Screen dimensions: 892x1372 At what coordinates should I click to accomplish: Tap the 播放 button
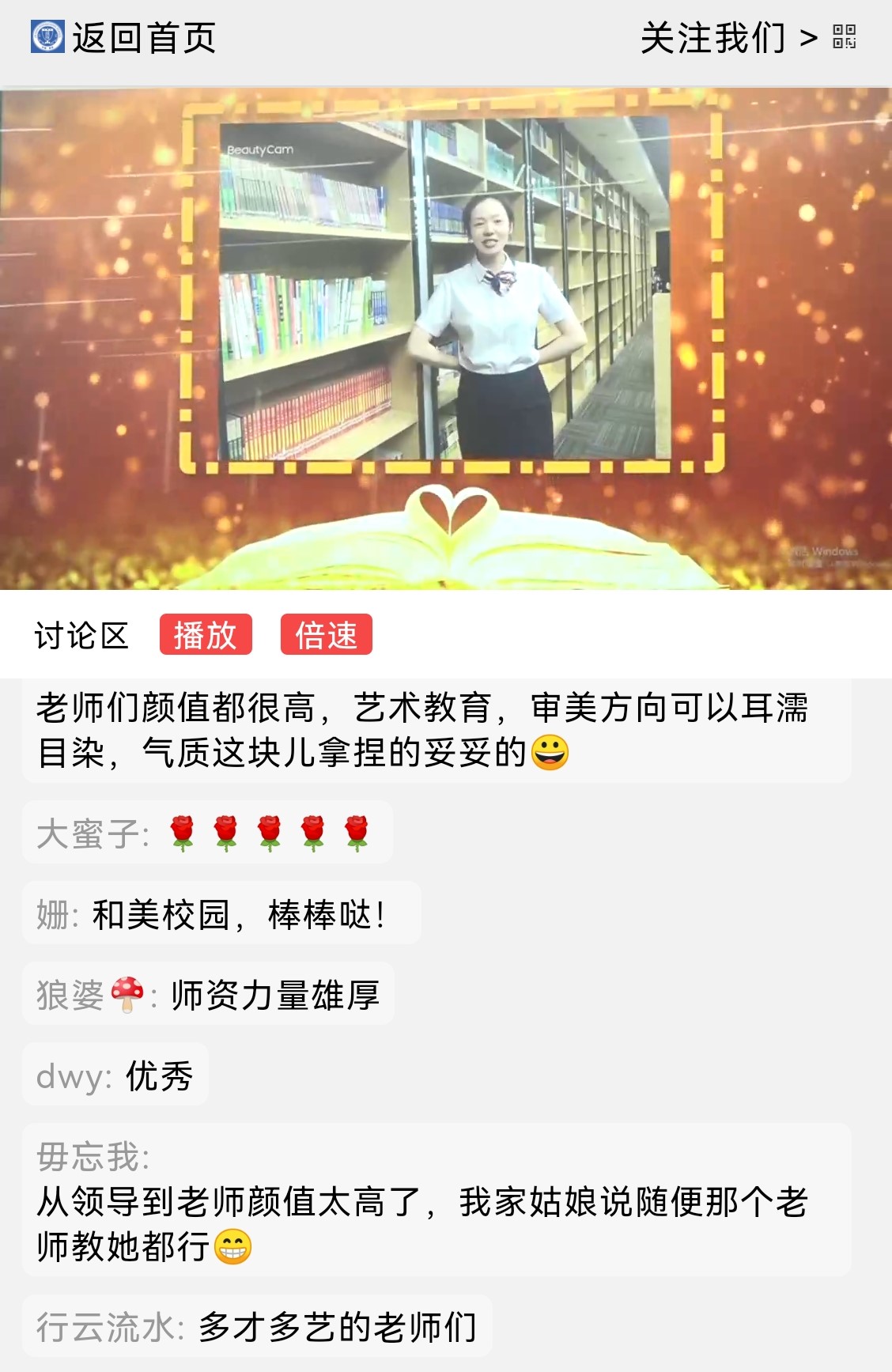point(206,635)
